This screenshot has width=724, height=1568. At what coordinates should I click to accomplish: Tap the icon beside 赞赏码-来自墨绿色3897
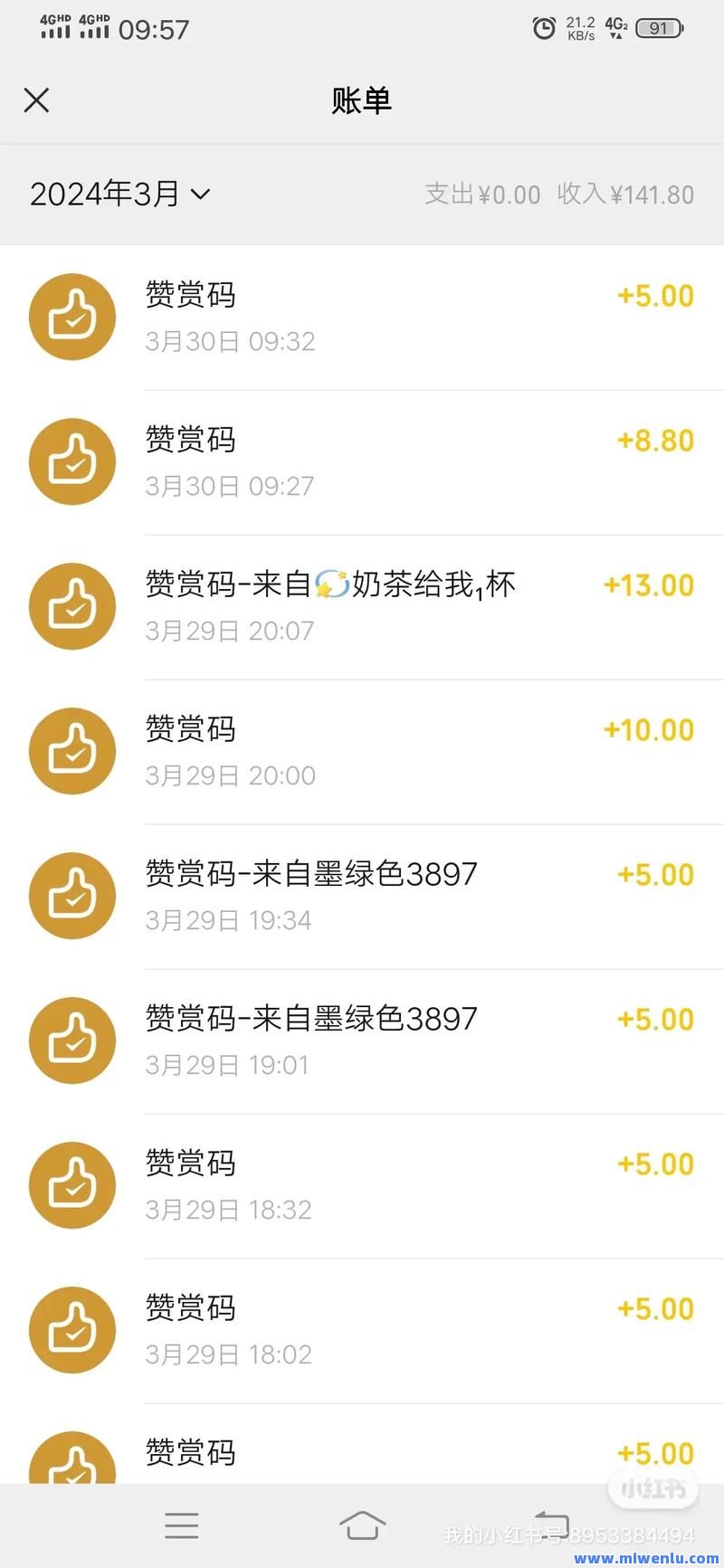(x=72, y=896)
